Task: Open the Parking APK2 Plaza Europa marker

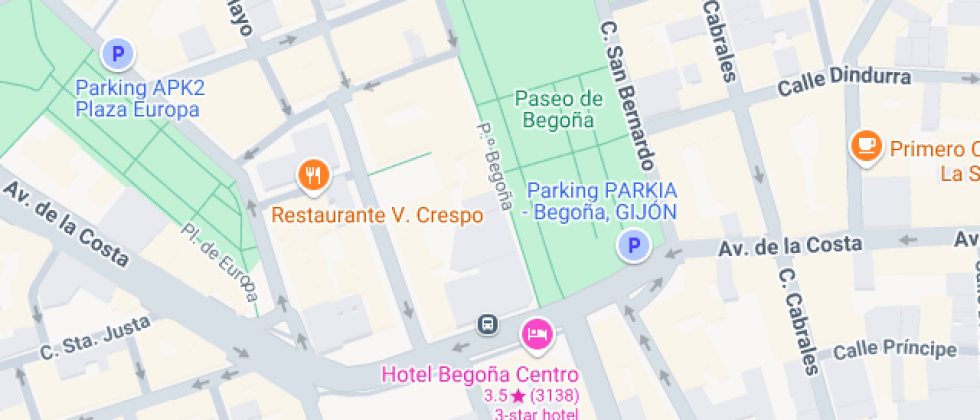Action: [118, 54]
